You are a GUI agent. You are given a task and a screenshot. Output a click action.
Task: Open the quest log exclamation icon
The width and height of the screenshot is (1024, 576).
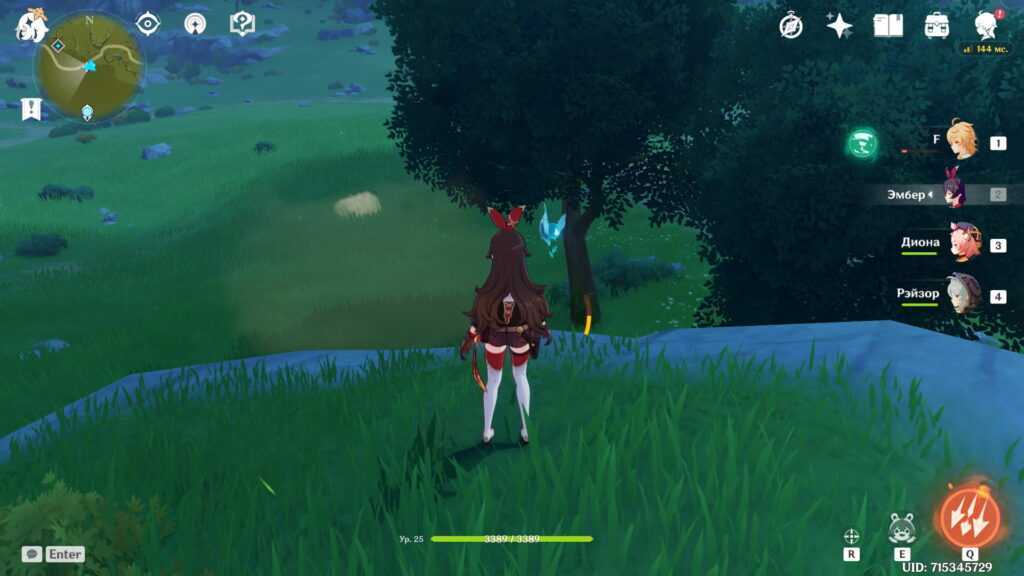click(x=31, y=108)
